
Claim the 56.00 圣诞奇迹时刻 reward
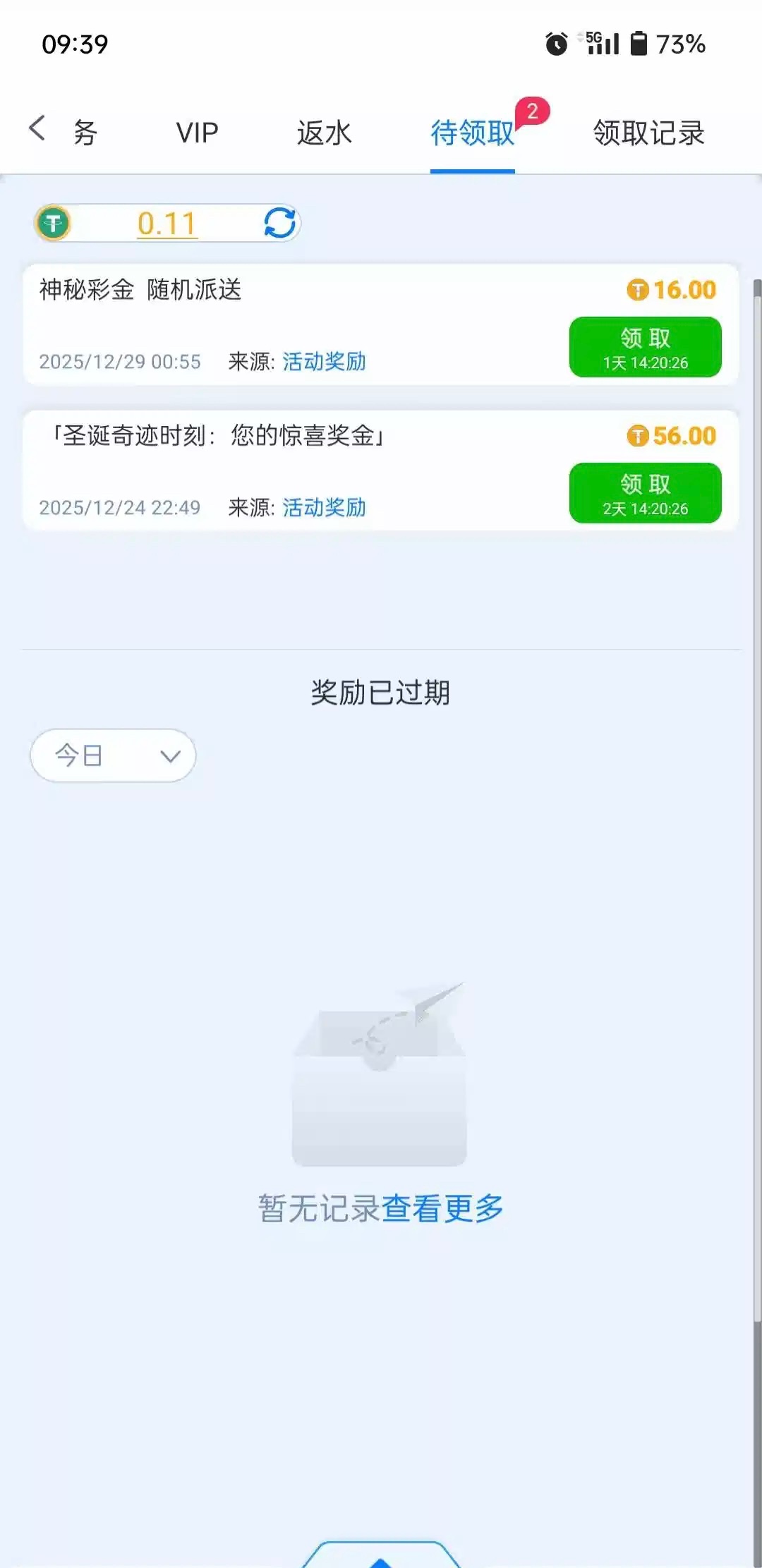click(645, 493)
